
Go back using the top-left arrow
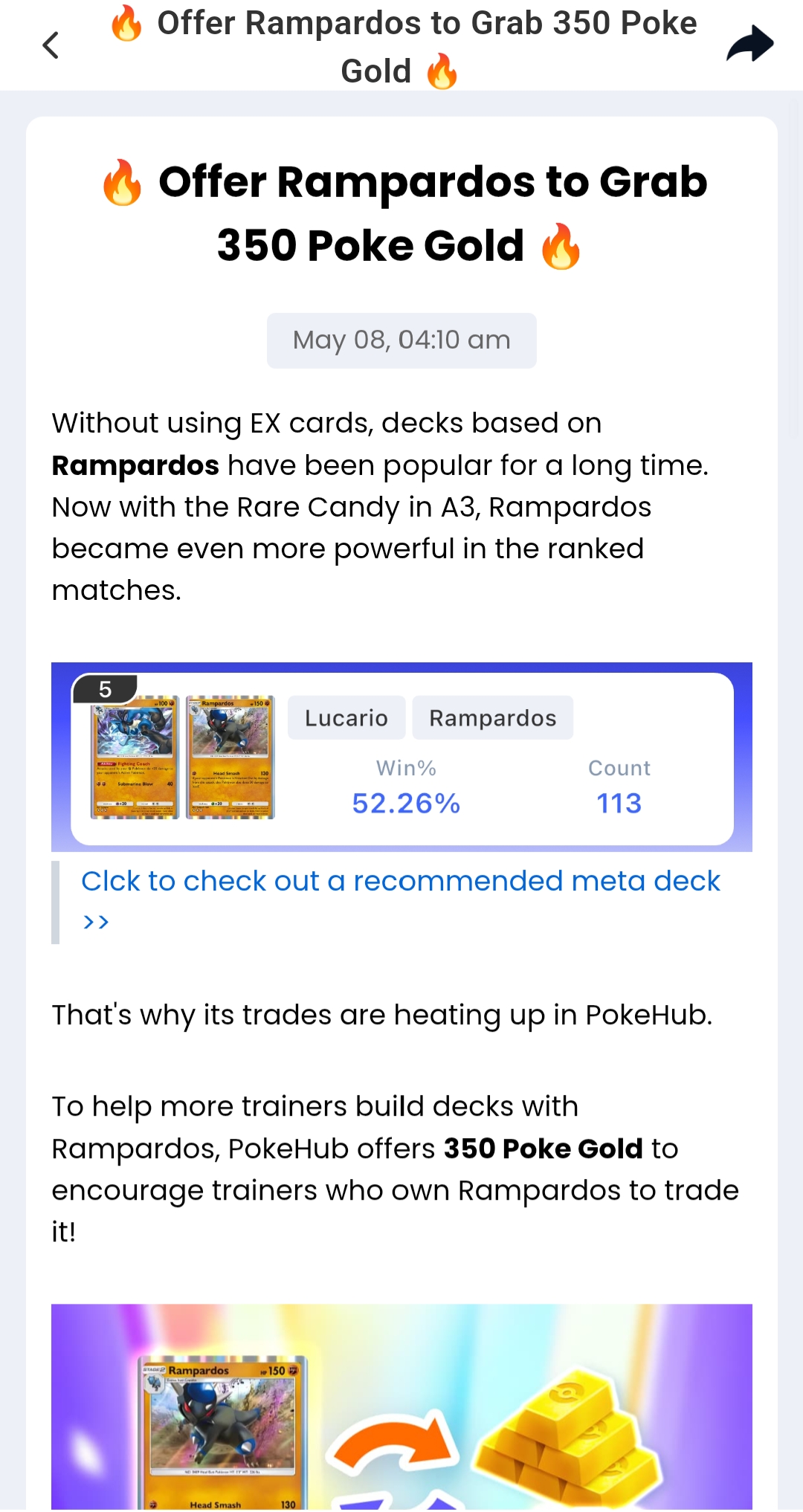point(51,45)
